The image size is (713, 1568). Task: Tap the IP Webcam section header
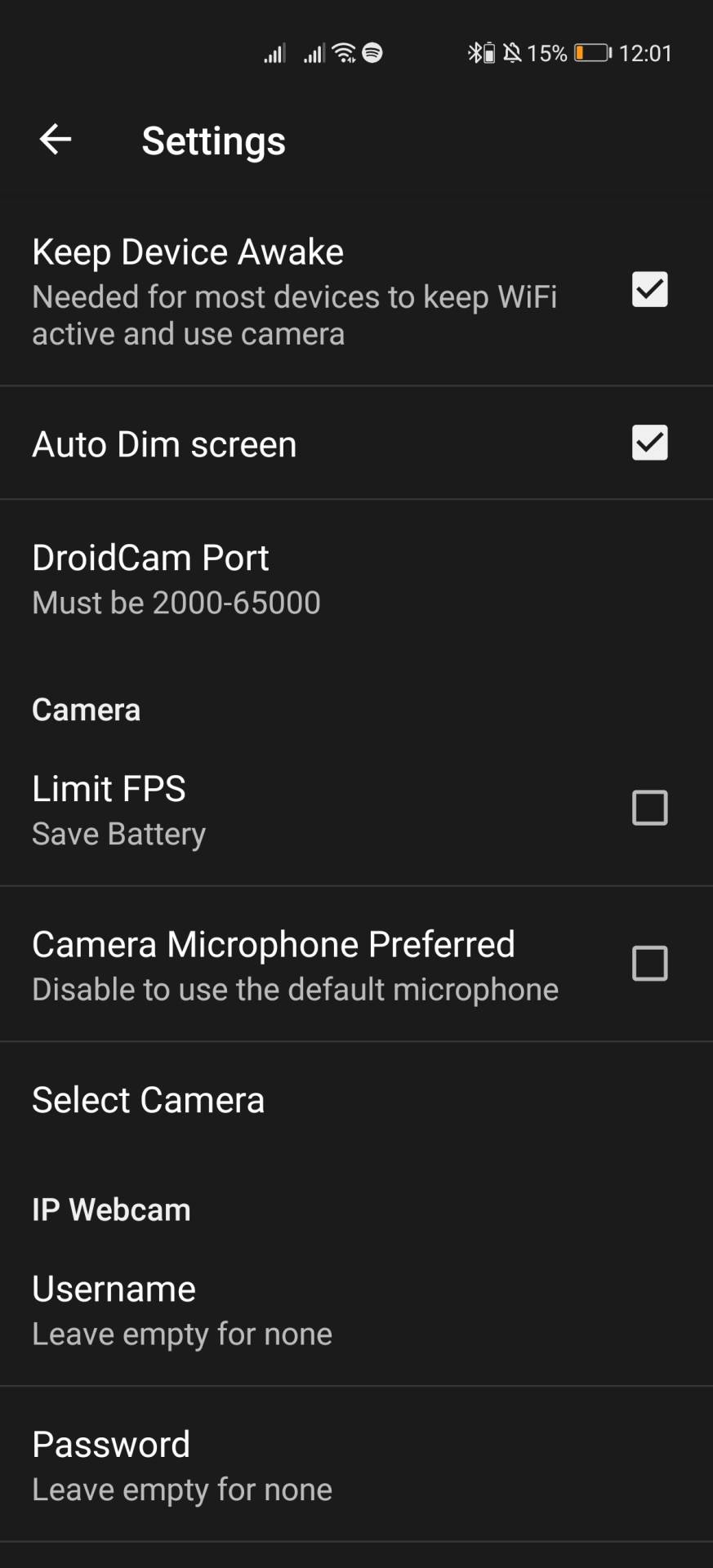110,1209
